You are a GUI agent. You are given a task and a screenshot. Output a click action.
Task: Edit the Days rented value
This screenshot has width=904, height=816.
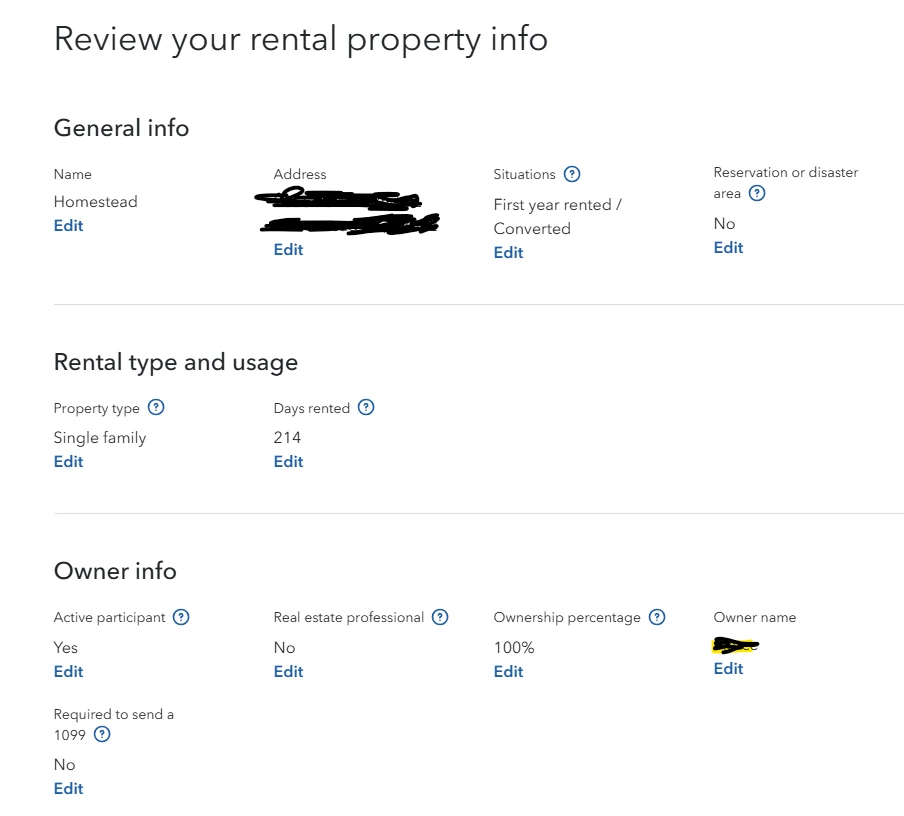coord(288,461)
